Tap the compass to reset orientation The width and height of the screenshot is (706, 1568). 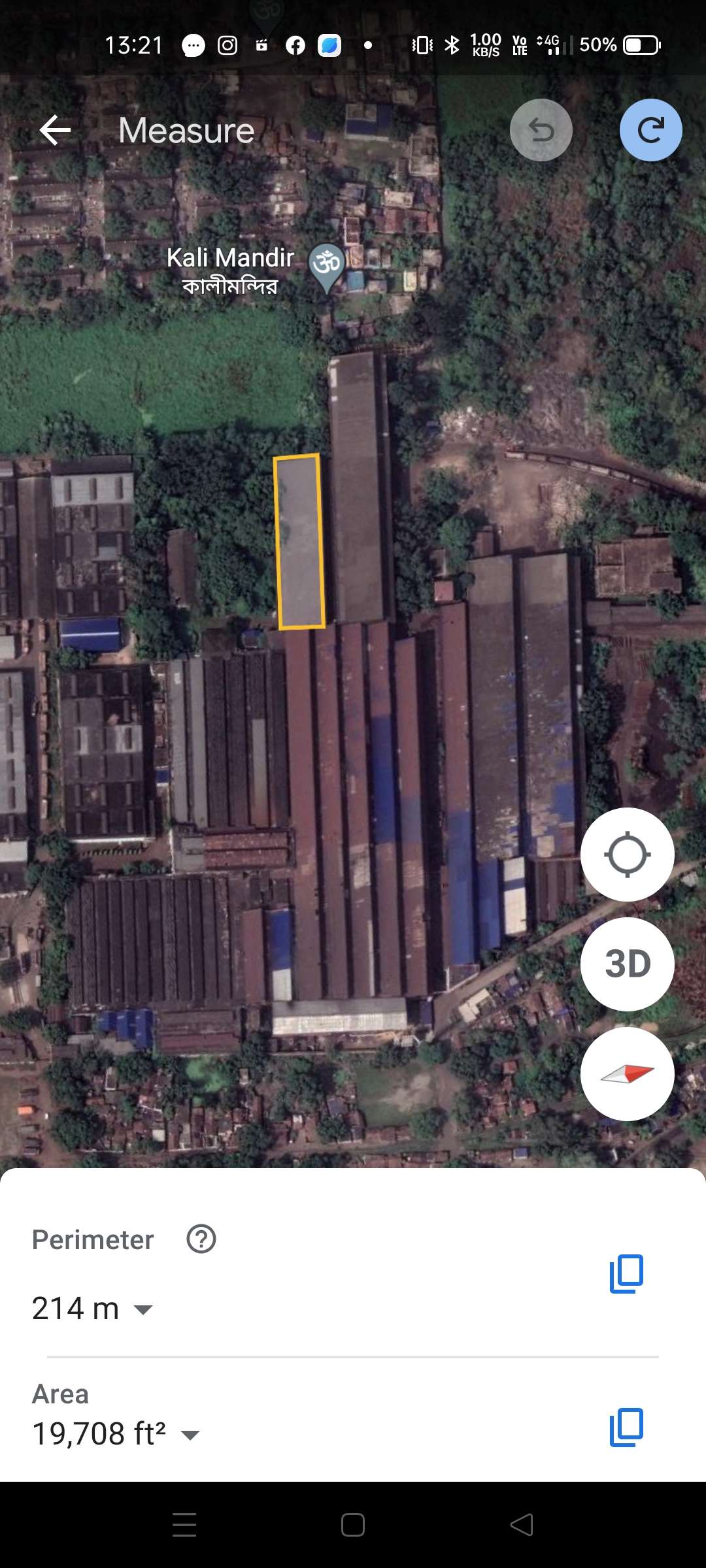(628, 1074)
